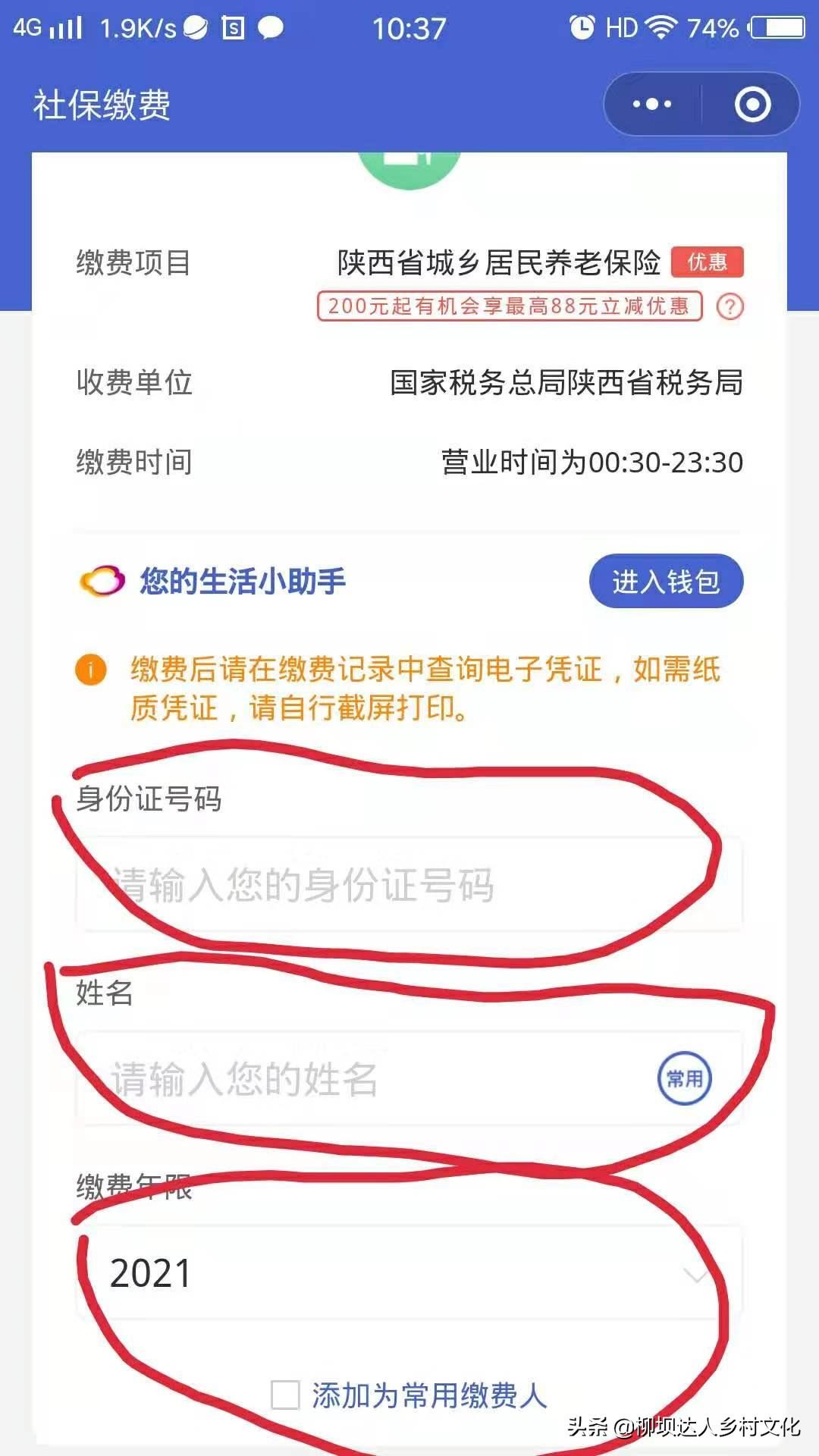Open the 200元起立减优惠 promotion banner
This screenshot has height=1456, width=819.
point(510,306)
